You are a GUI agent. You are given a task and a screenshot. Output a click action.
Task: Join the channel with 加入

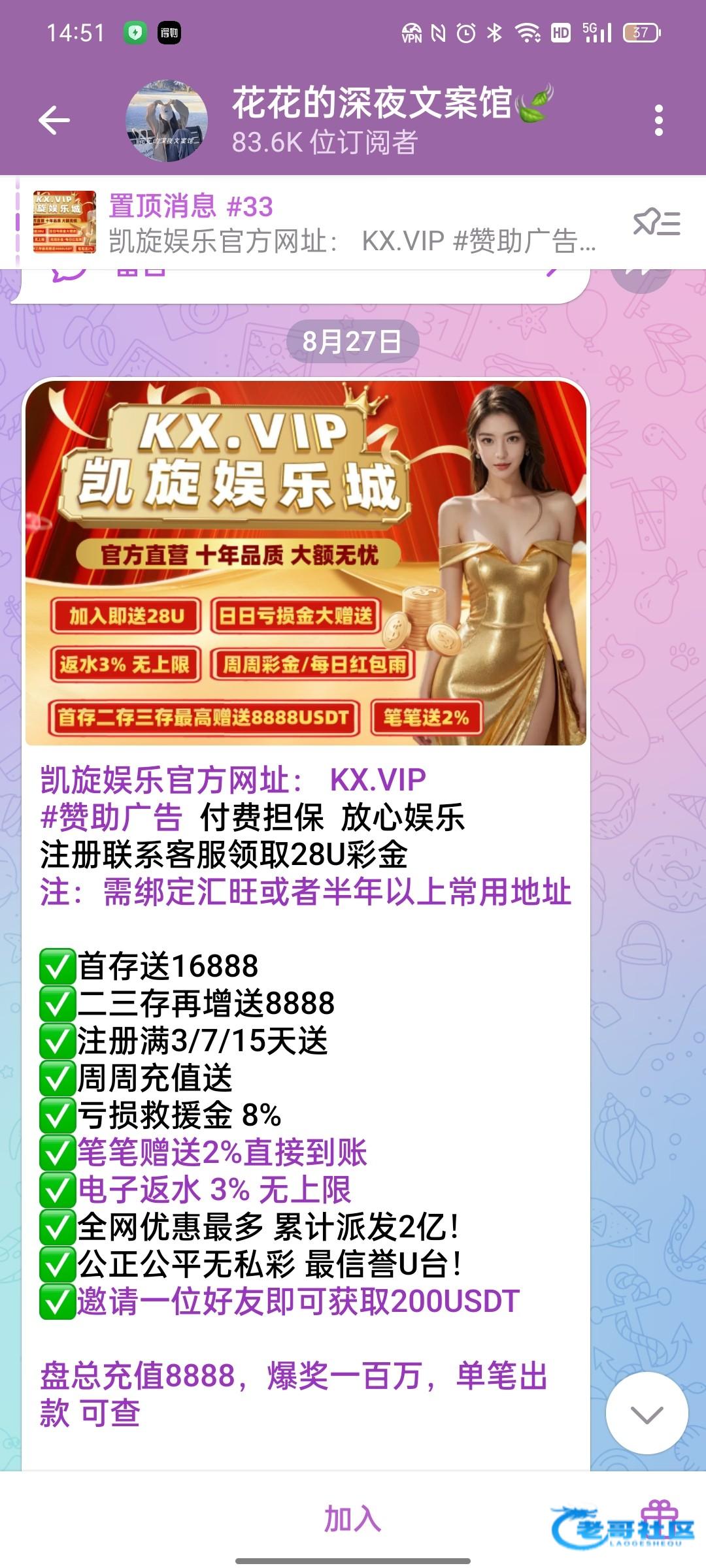pyautogui.click(x=353, y=1518)
